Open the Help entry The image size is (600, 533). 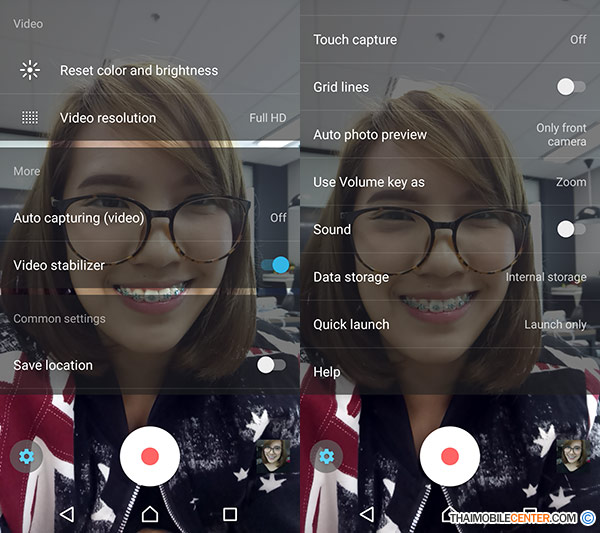(x=327, y=372)
